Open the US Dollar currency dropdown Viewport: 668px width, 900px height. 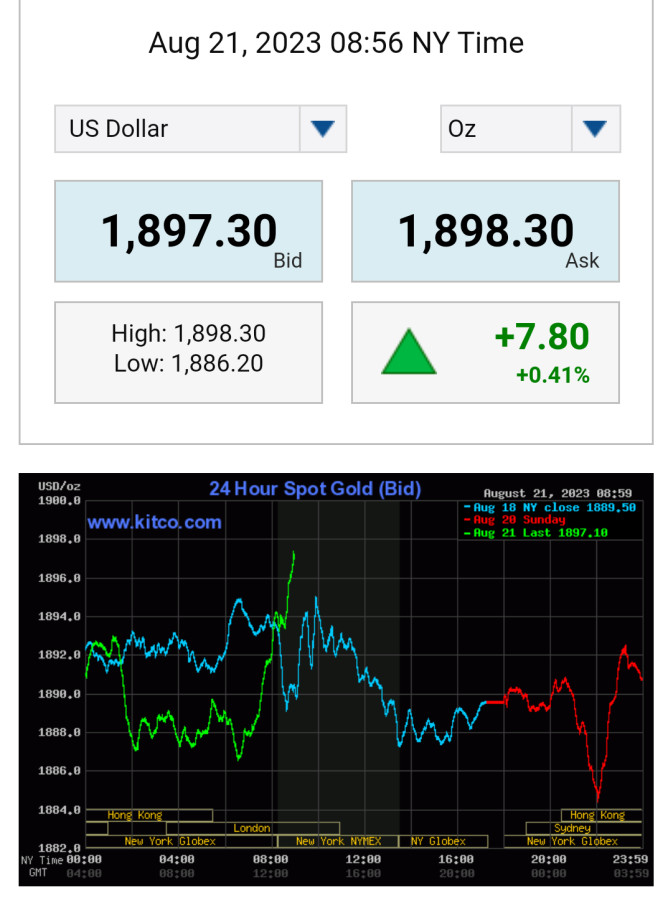tap(200, 129)
